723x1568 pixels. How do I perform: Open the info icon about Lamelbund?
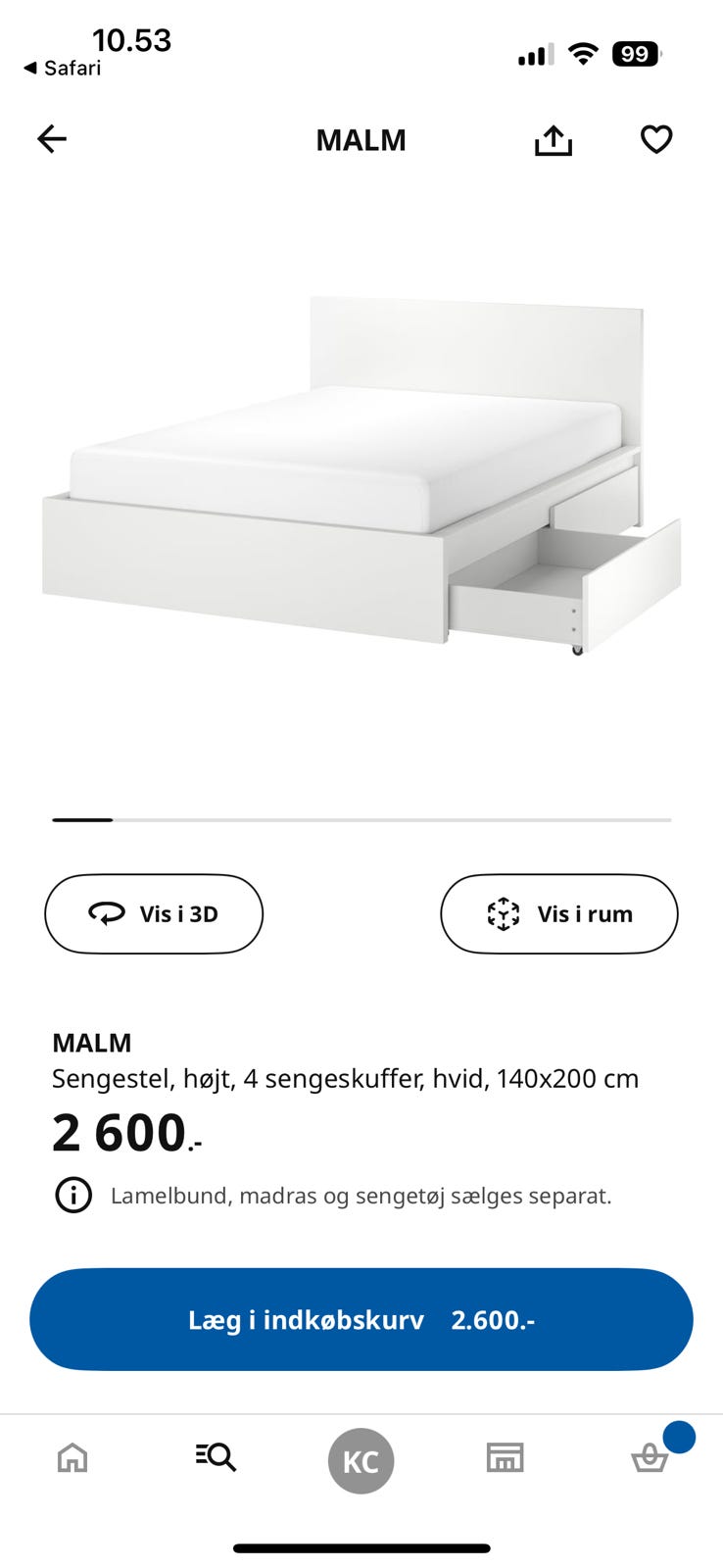tap(73, 1196)
